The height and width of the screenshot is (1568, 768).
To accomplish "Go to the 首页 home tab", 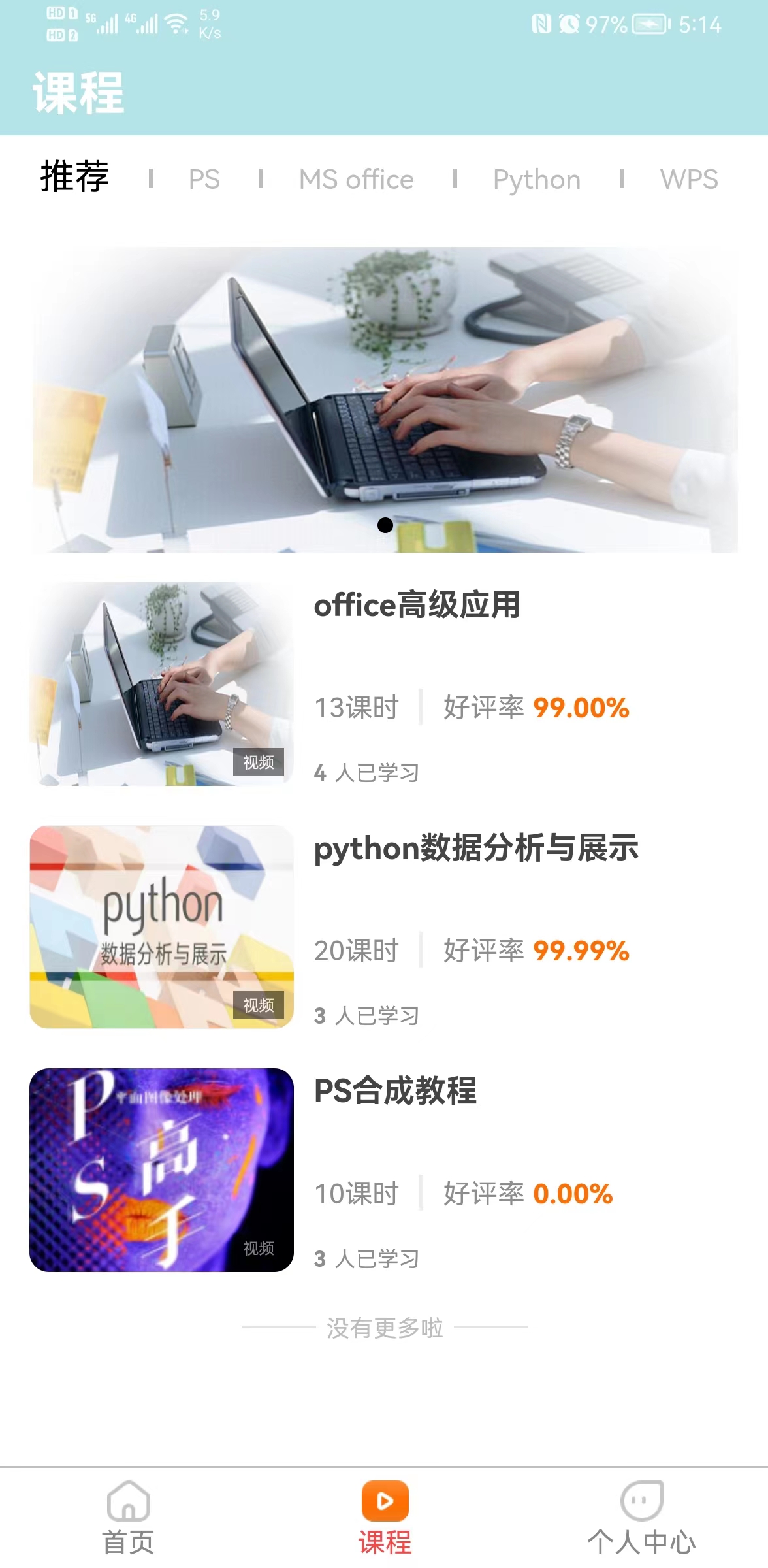I will click(129, 1518).
